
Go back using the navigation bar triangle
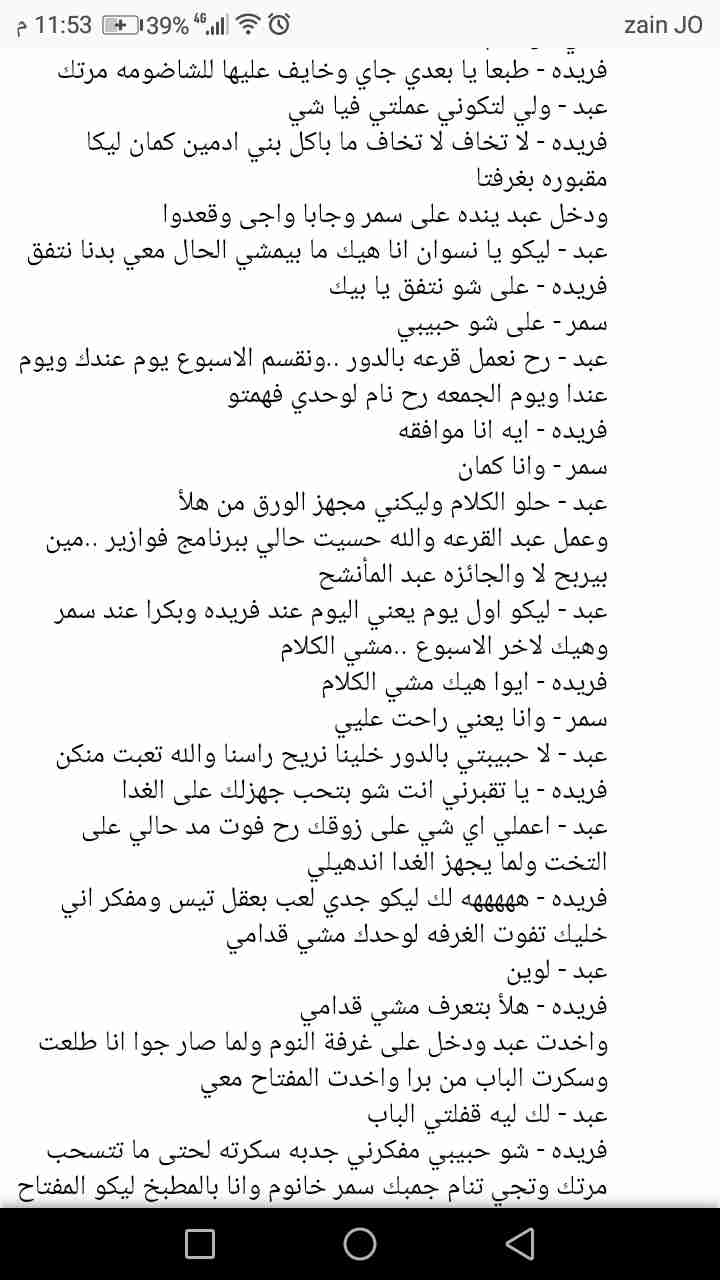click(519, 1243)
